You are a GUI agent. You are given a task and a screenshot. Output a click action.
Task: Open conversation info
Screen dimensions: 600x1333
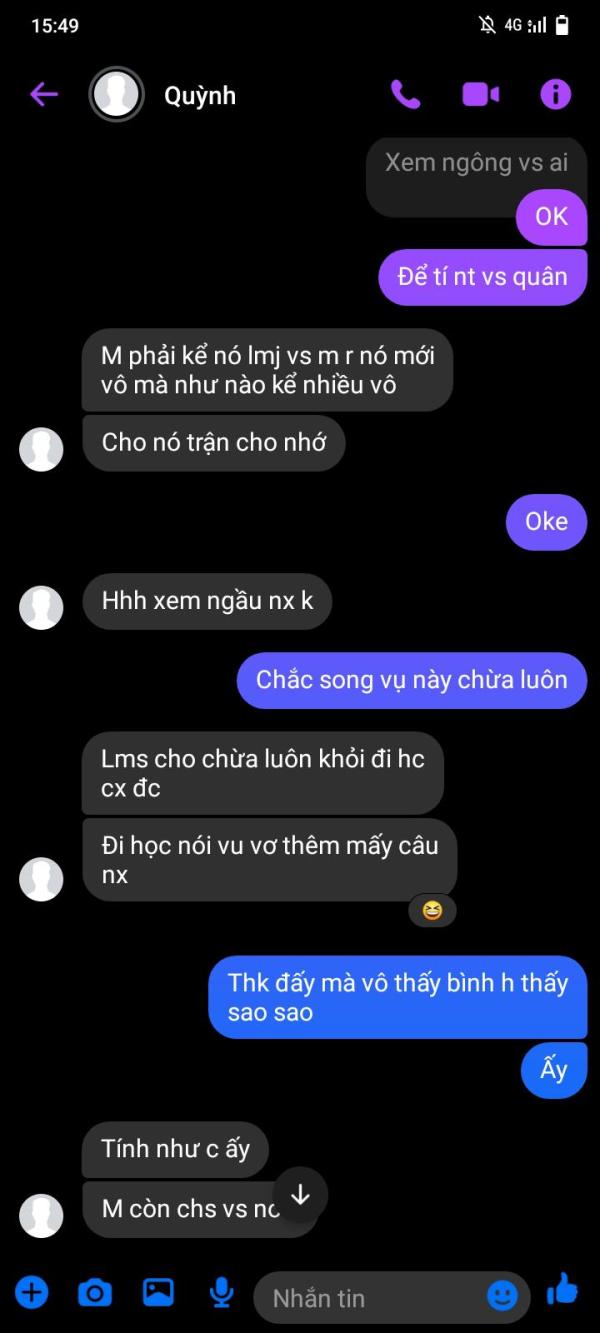[555, 94]
